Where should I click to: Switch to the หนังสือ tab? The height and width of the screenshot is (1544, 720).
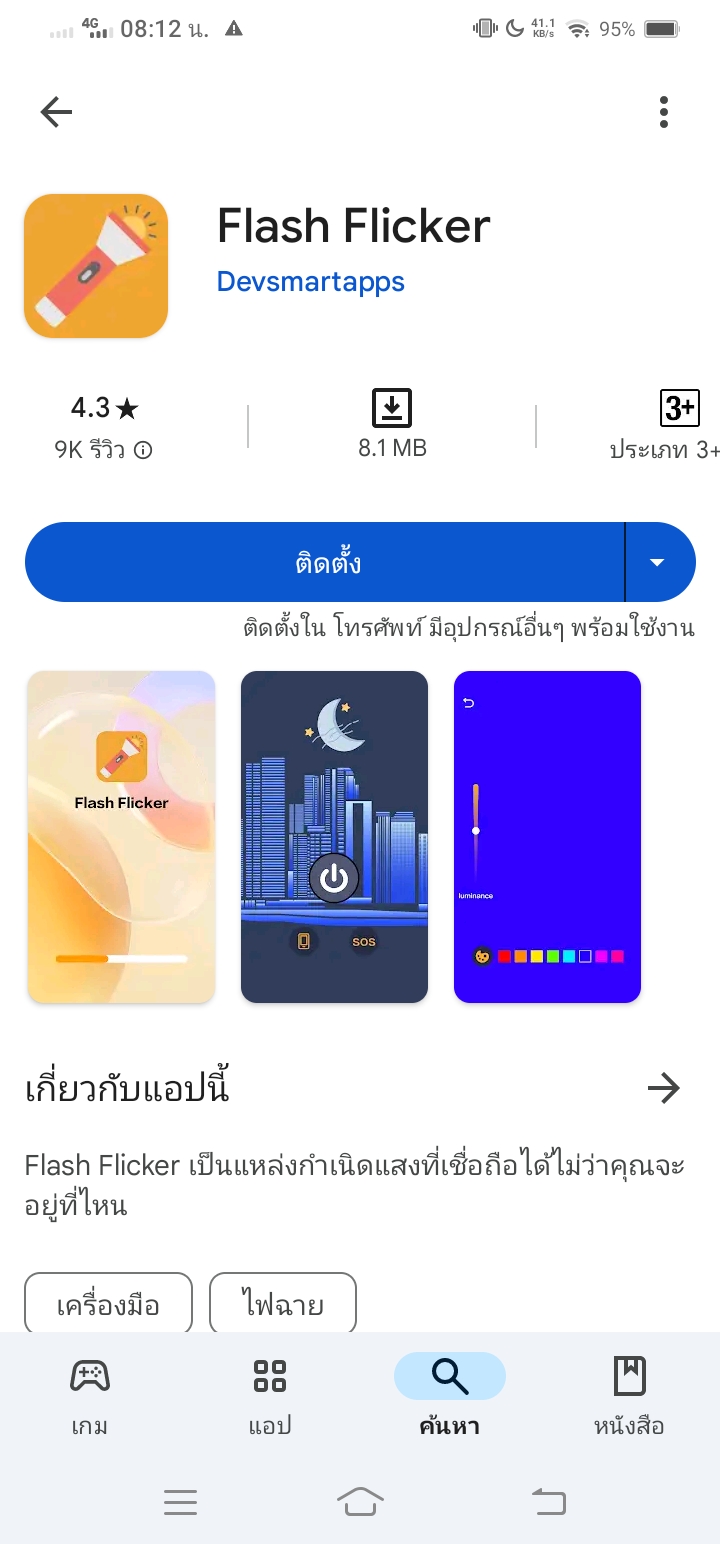tap(629, 1396)
